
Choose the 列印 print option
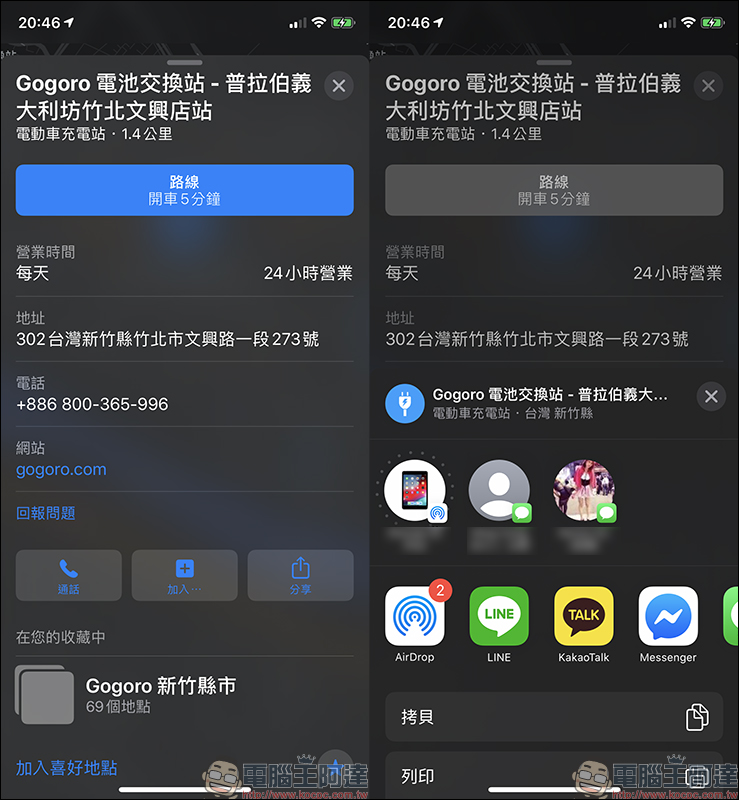click(553, 775)
